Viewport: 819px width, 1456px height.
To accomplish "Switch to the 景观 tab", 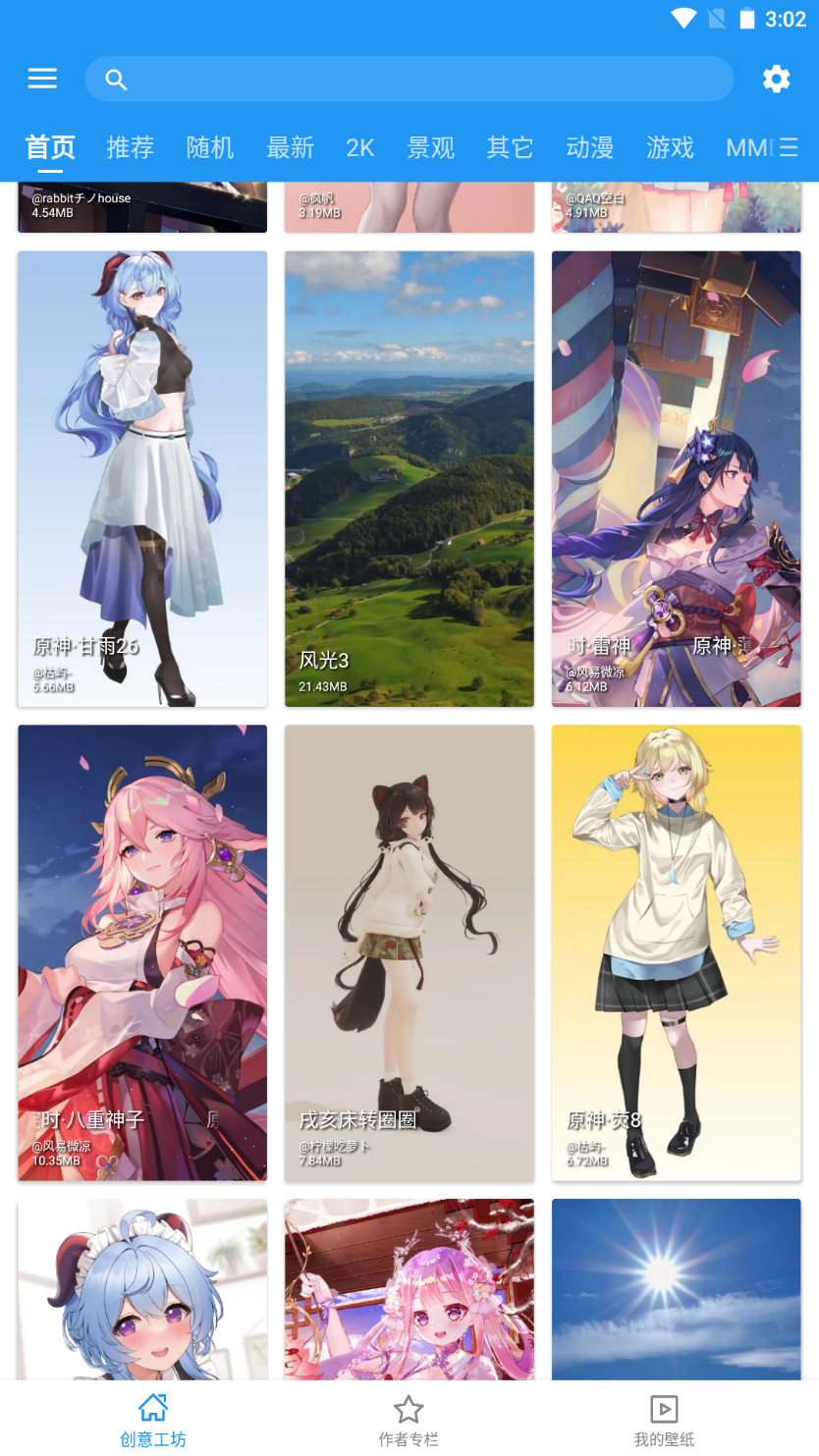I will [431, 147].
